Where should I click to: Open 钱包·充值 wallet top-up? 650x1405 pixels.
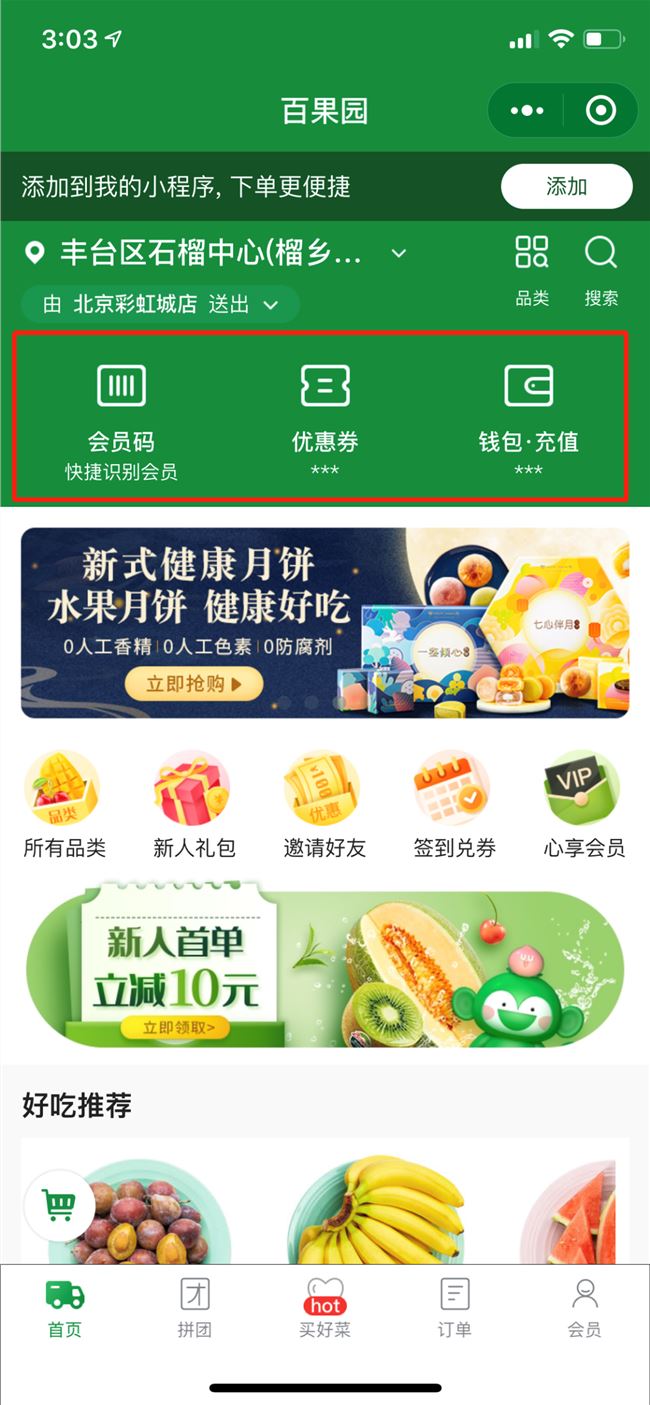528,420
